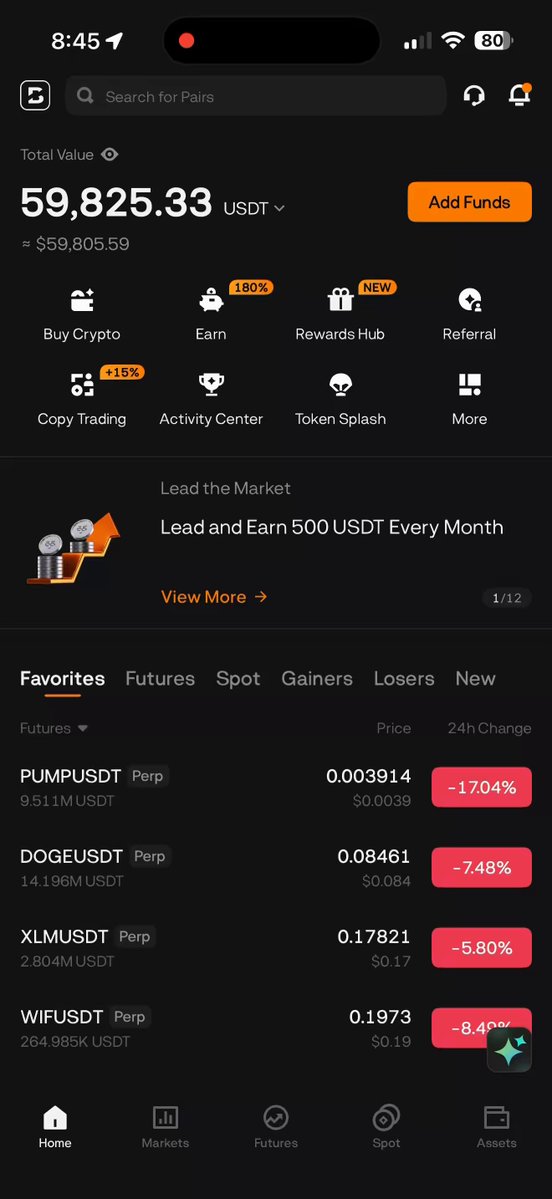This screenshot has height=1199, width=552.
Task: Open the Rewards Hub
Action: [x=340, y=314]
